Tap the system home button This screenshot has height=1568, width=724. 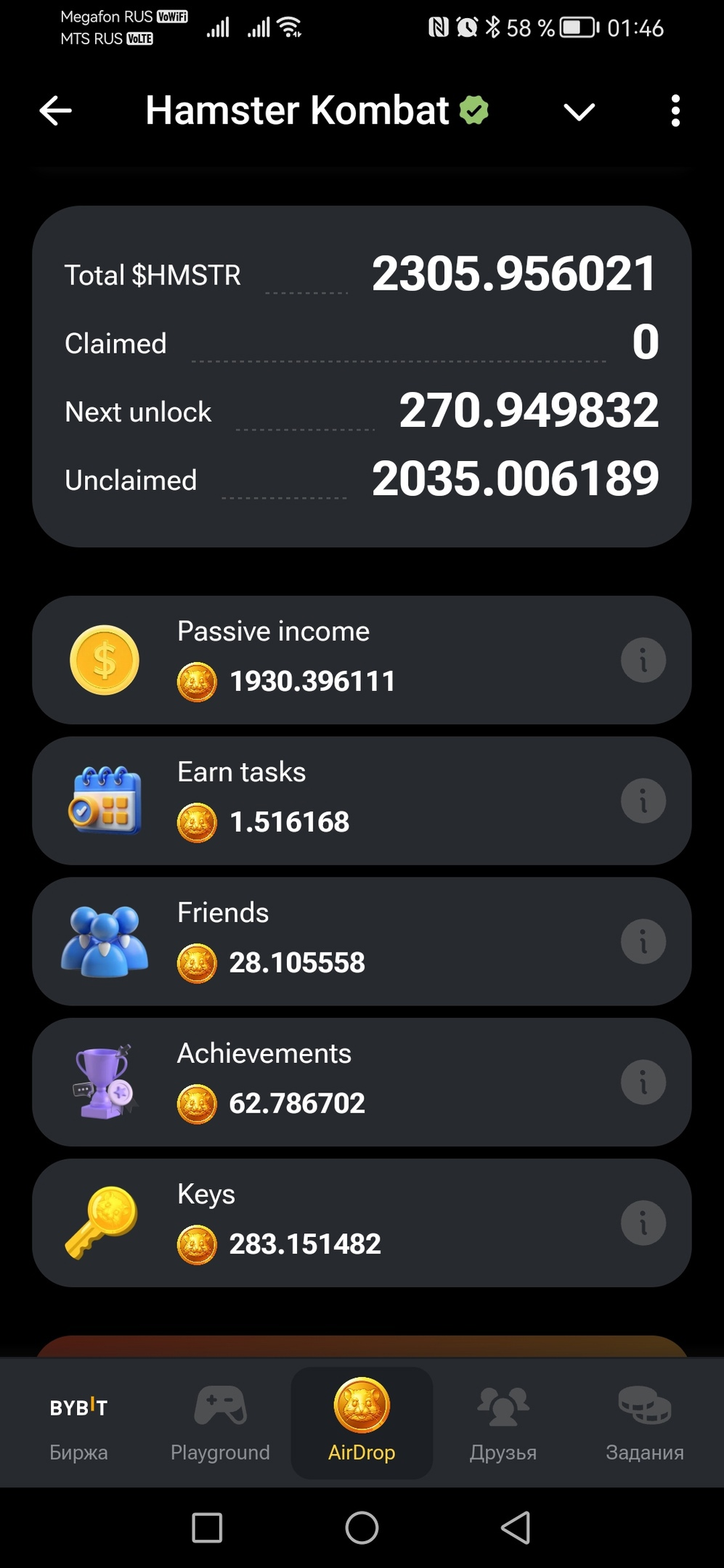coord(362,1527)
